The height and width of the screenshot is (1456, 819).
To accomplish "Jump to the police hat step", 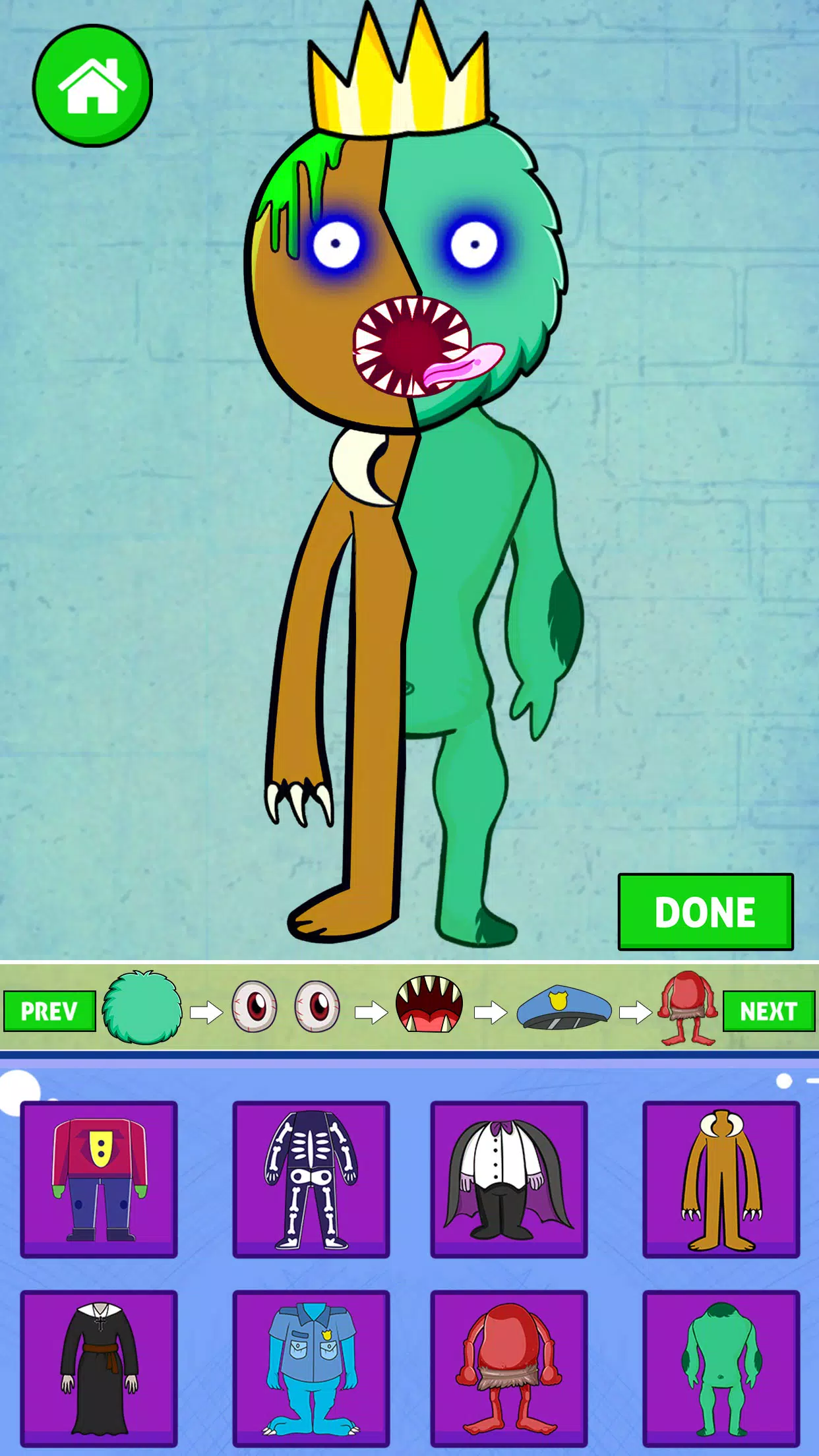I will point(564,1008).
